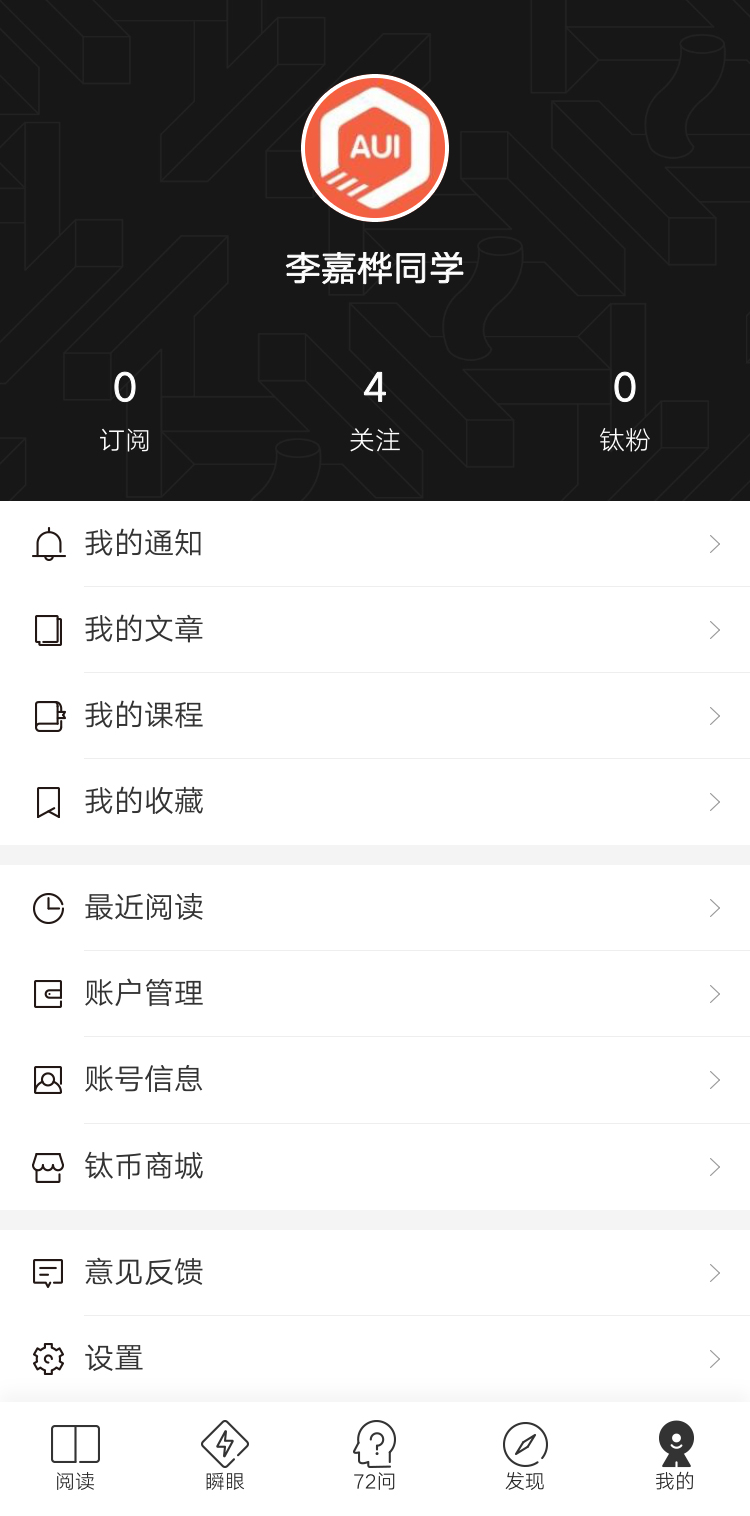Open 我的收藏 bookmarks
Viewport: 750px width, 1516px height.
tap(375, 802)
